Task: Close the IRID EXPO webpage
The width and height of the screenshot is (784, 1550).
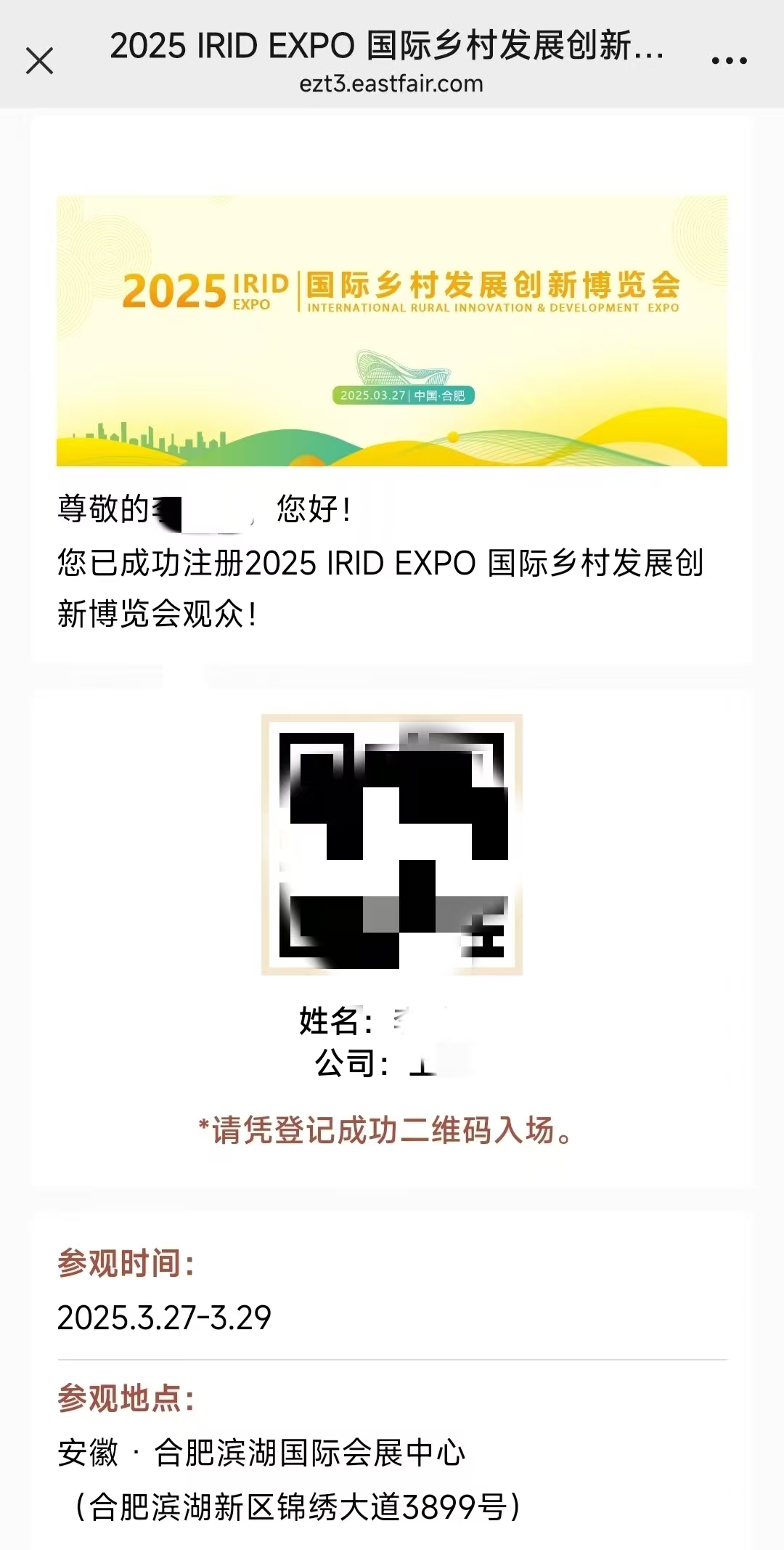Action: [39, 61]
